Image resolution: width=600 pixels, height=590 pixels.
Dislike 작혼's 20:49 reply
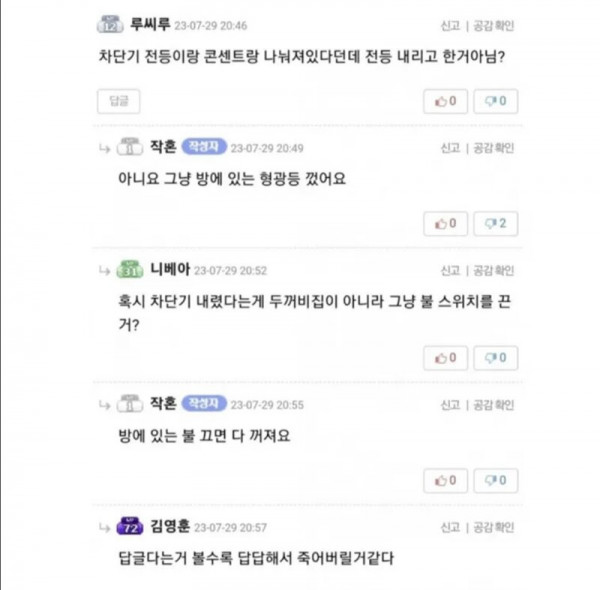tap(495, 223)
